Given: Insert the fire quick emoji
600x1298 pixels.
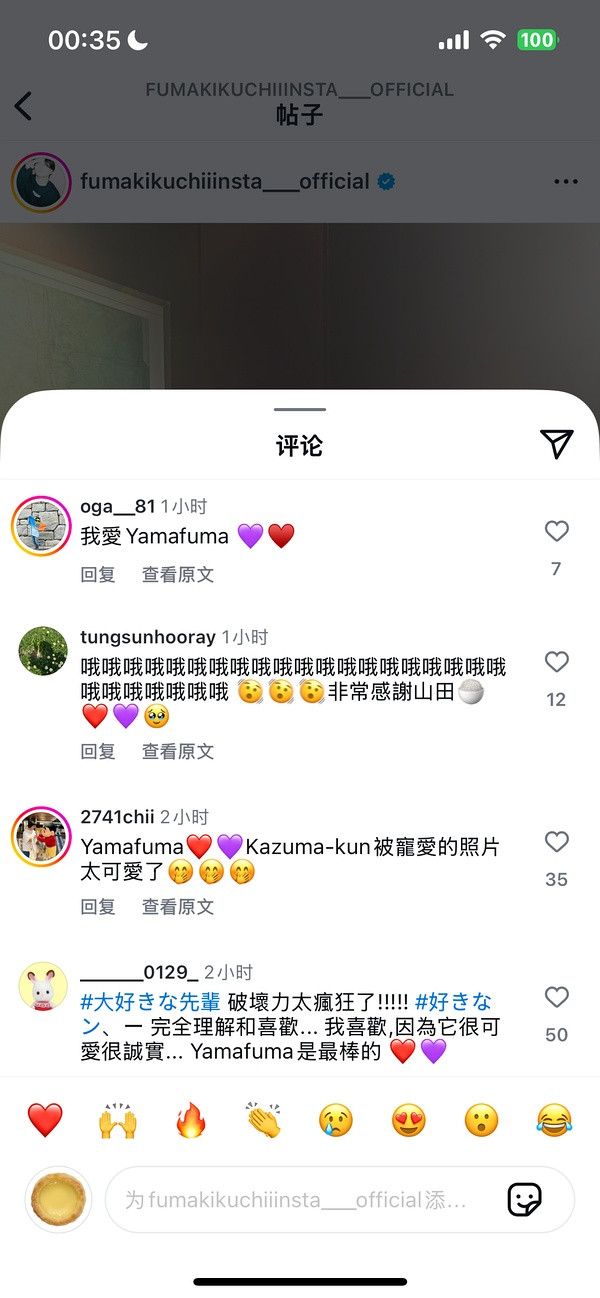Looking at the screenshot, I should pos(190,1120).
